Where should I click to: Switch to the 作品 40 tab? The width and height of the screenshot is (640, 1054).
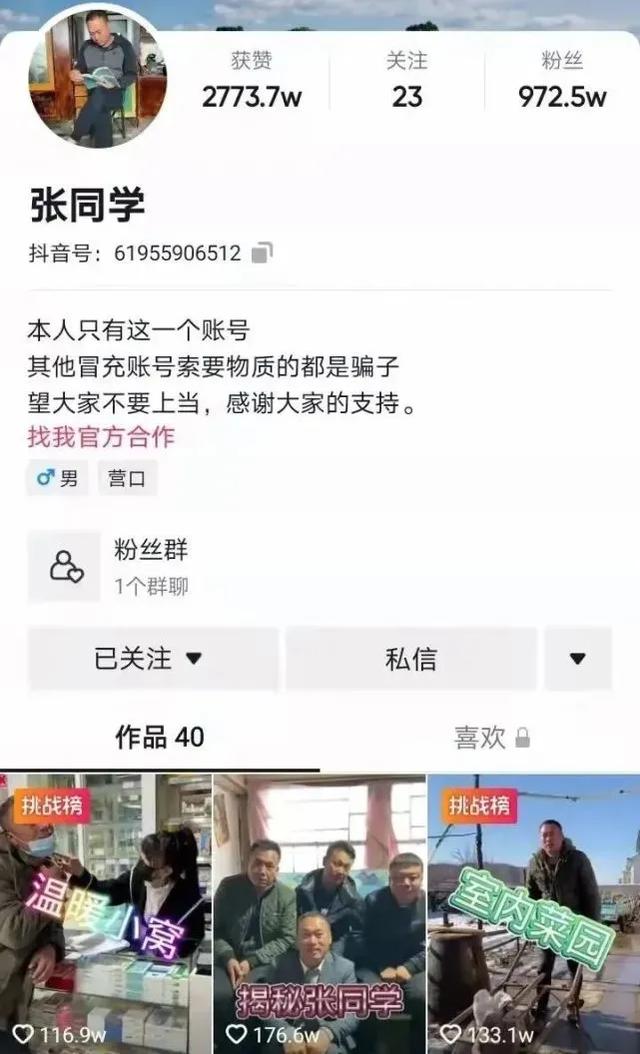160,738
